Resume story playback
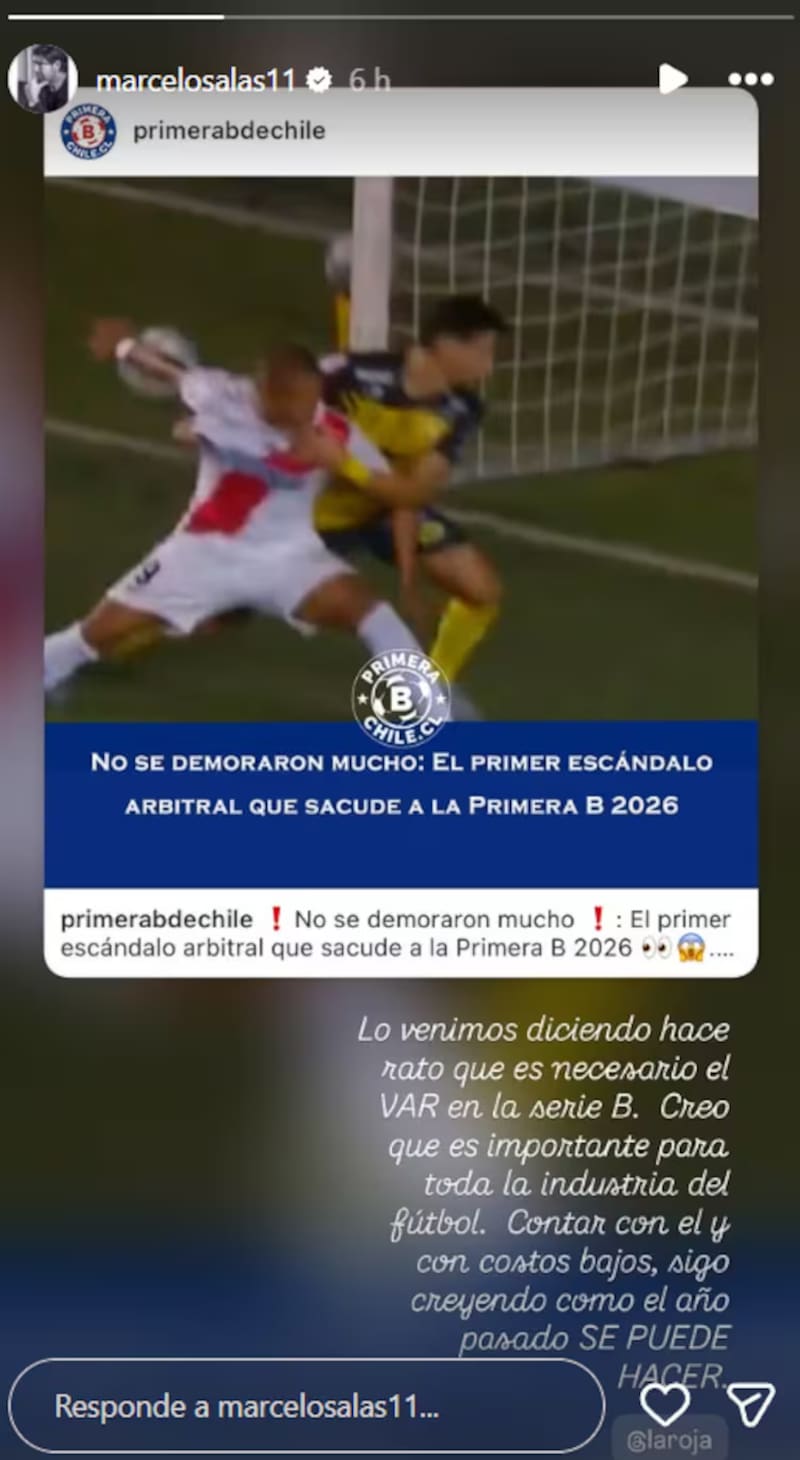Image resolution: width=800 pixels, height=1460 pixels. pos(672,79)
